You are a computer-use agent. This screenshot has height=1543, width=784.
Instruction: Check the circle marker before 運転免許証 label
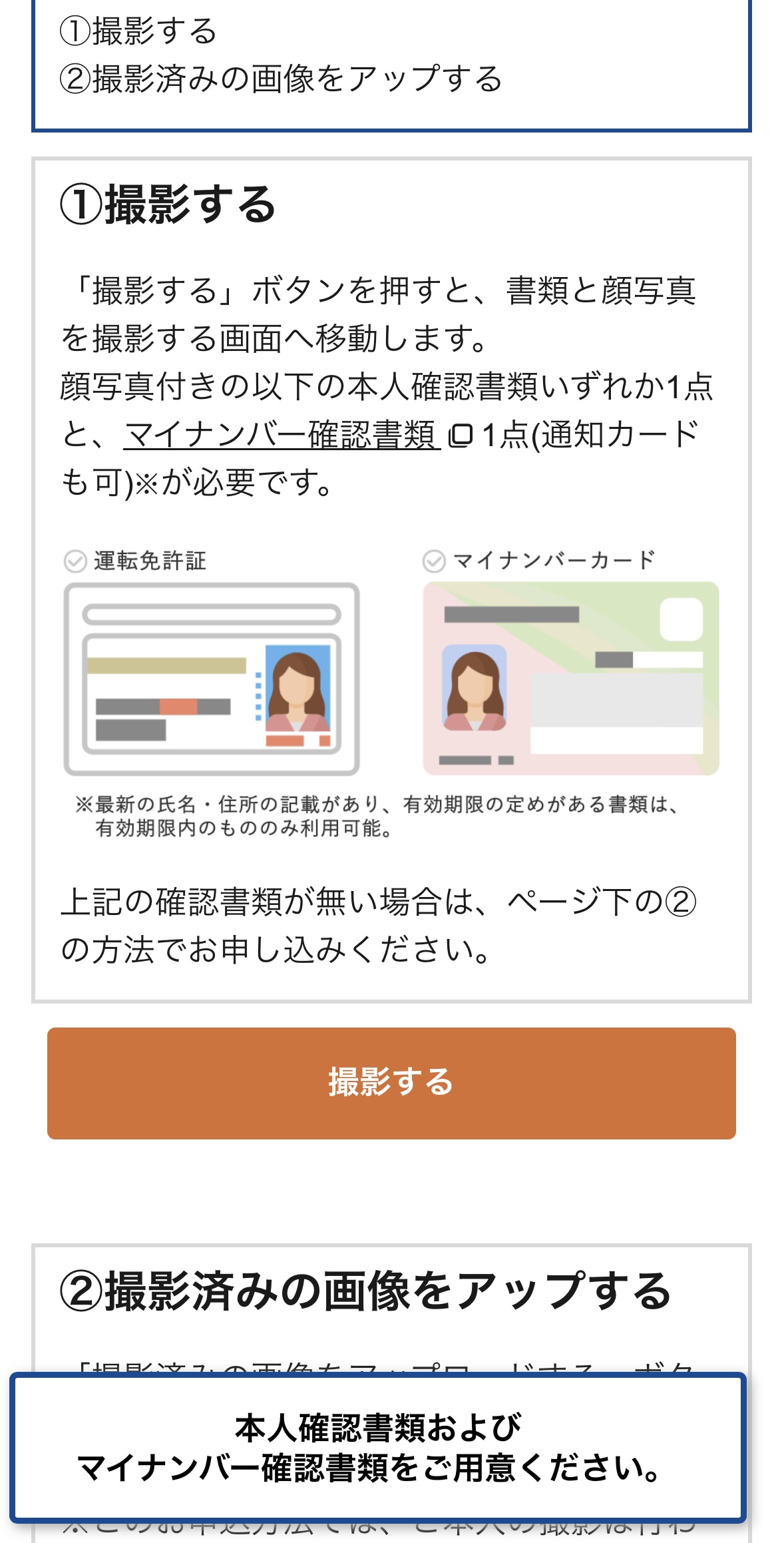tap(75, 561)
